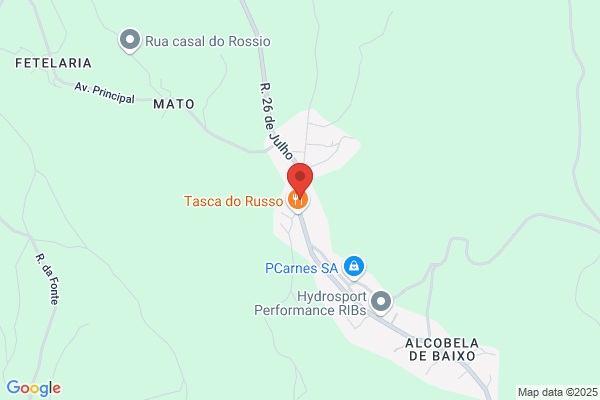Select the PCarnes SA shop marker
The height and width of the screenshot is (400, 600).
354,267
